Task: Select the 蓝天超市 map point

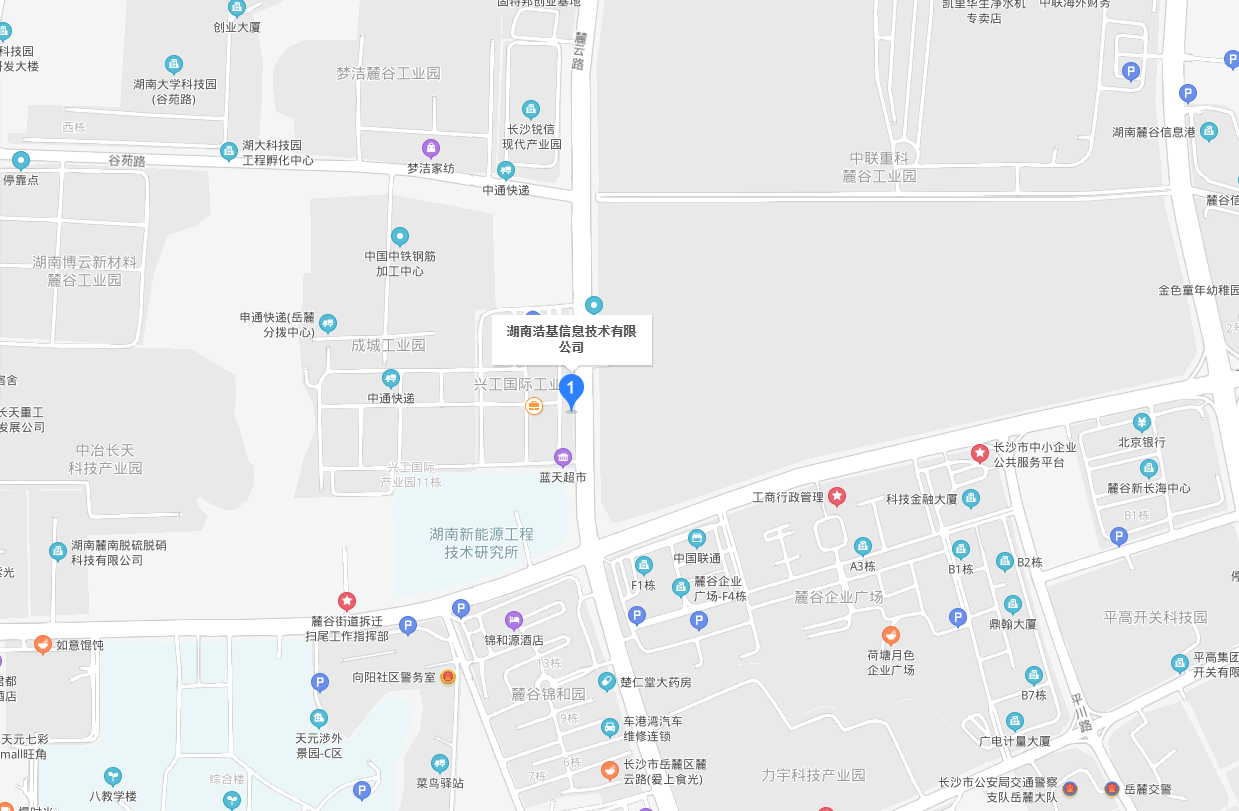Action: click(x=563, y=457)
